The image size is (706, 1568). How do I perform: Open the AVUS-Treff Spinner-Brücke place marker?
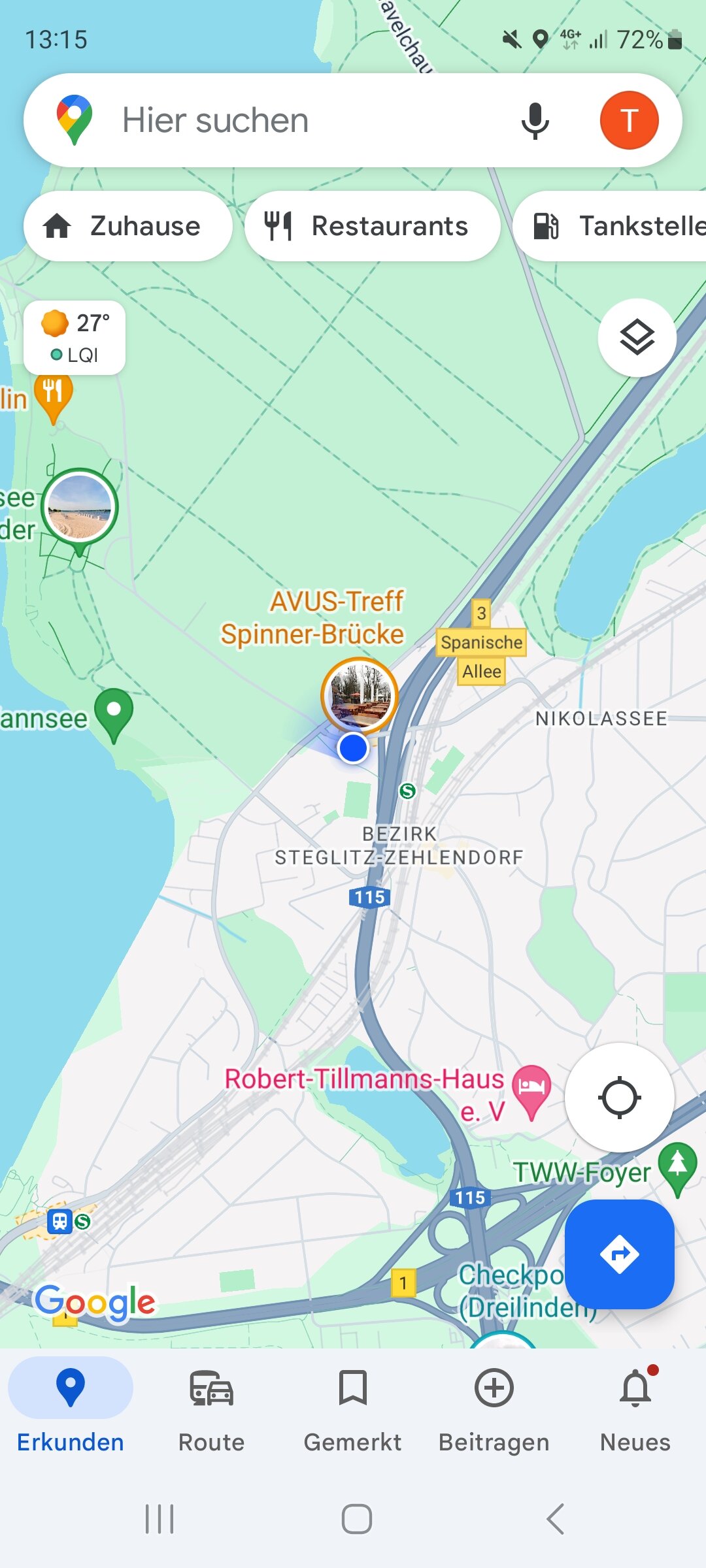pyautogui.click(x=359, y=696)
